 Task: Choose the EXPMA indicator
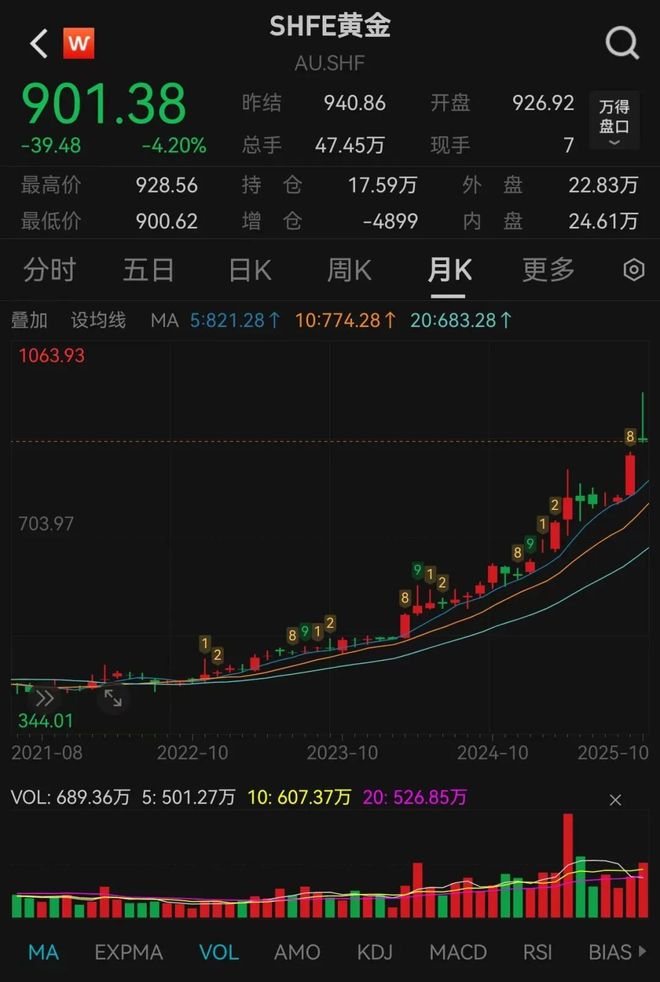click(128, 952)
